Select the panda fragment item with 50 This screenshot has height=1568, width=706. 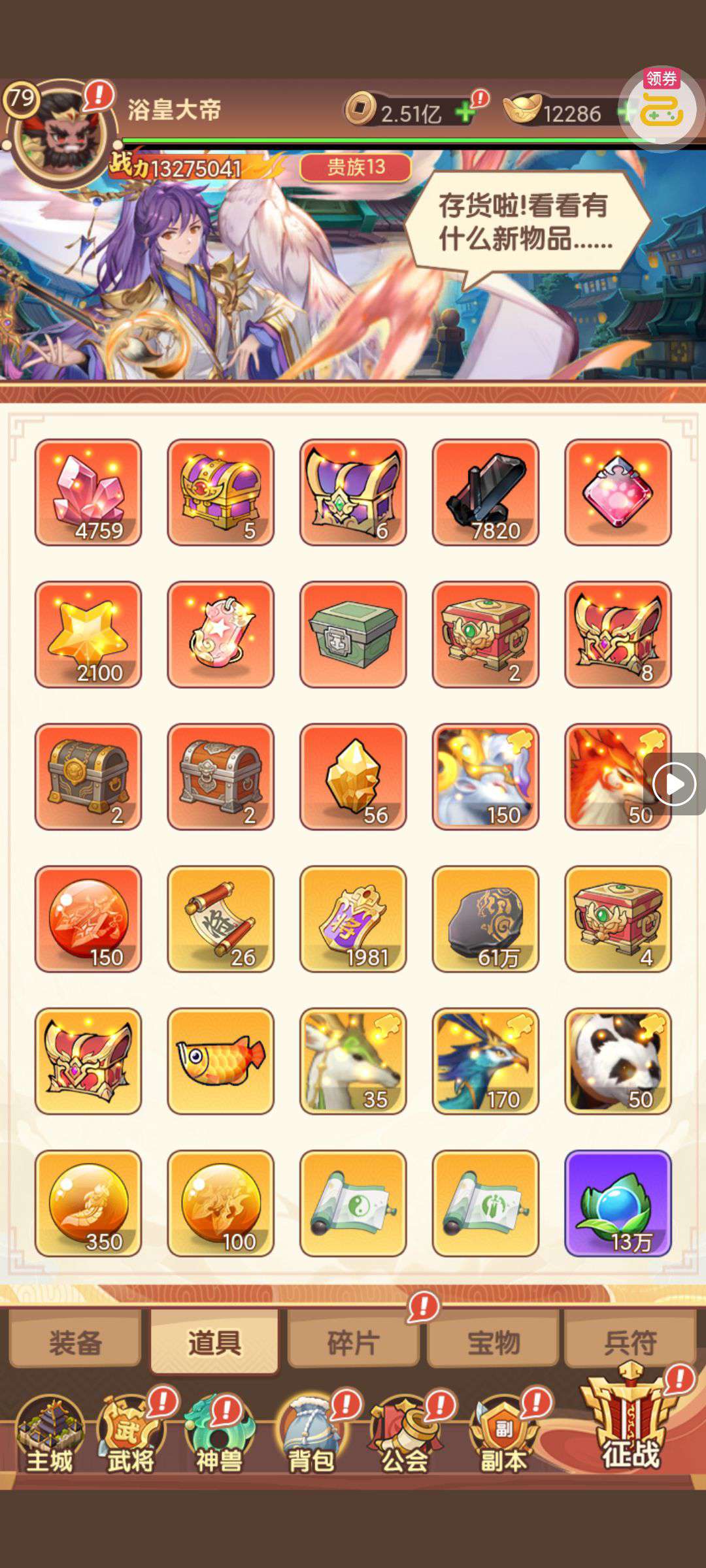coord(618,1061)
